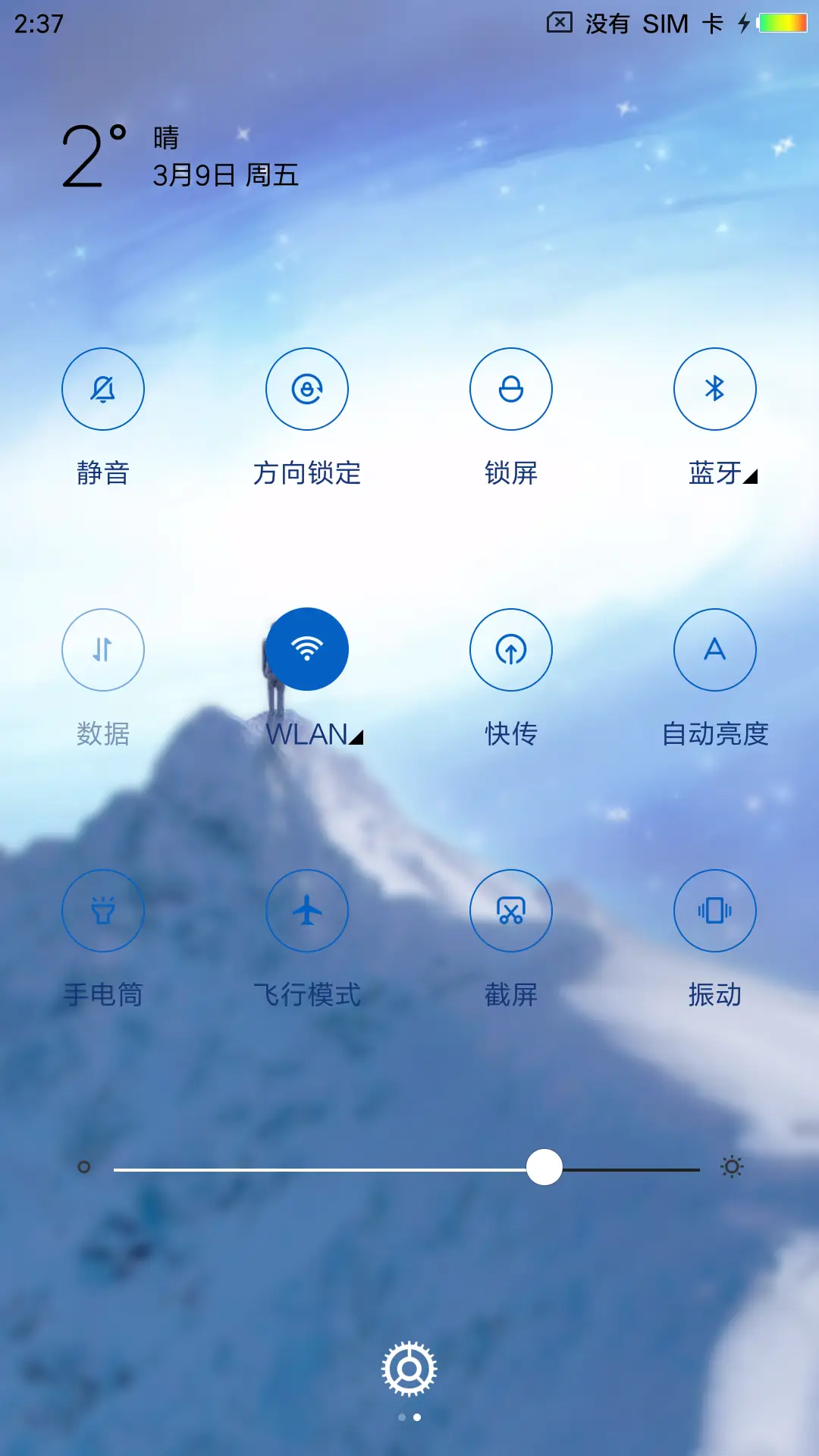
Task: Enable 方向锁定 orientation lock
Action: [307, 388]
